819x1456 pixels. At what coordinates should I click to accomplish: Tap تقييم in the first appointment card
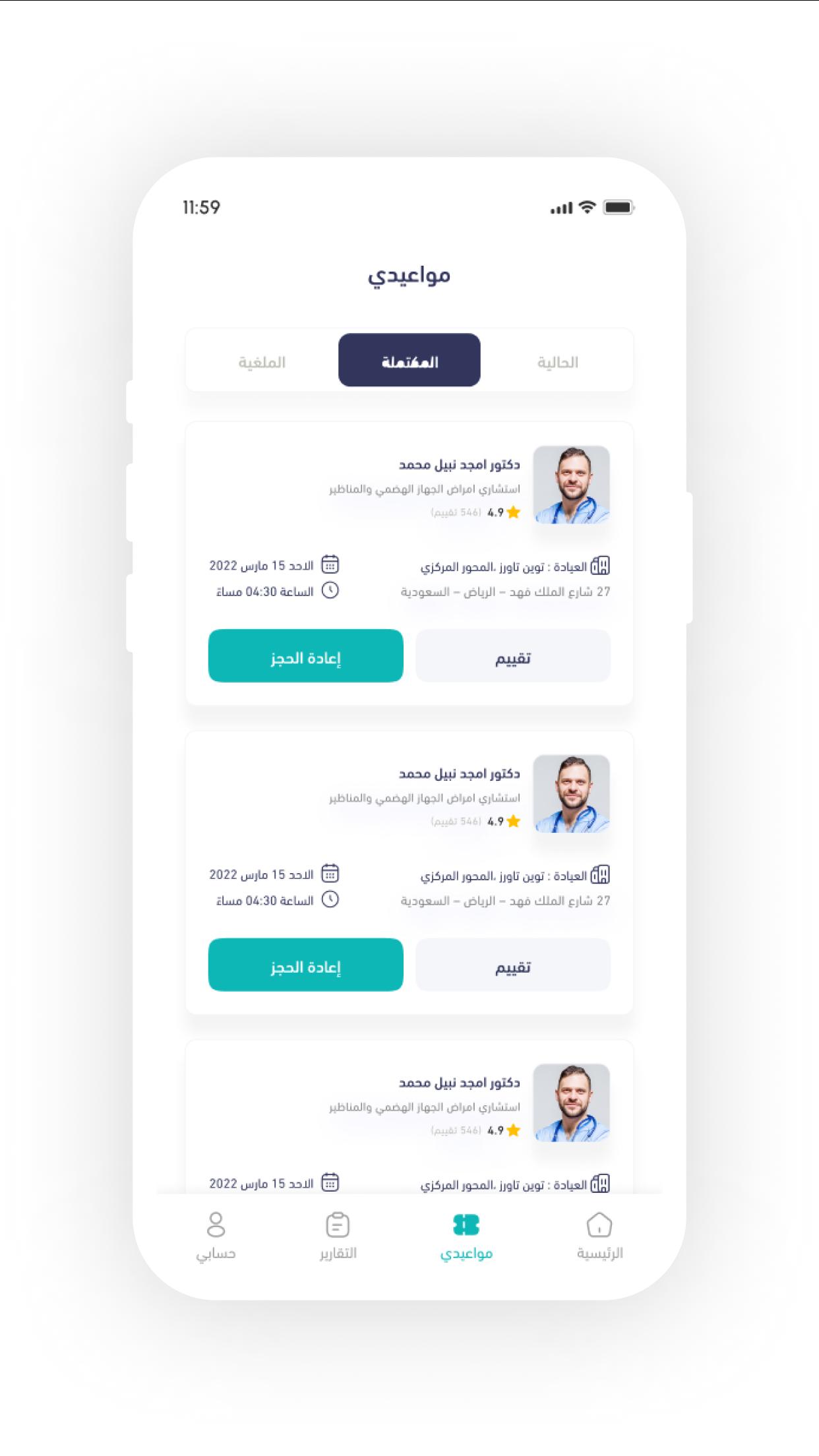tap(513, 655)
